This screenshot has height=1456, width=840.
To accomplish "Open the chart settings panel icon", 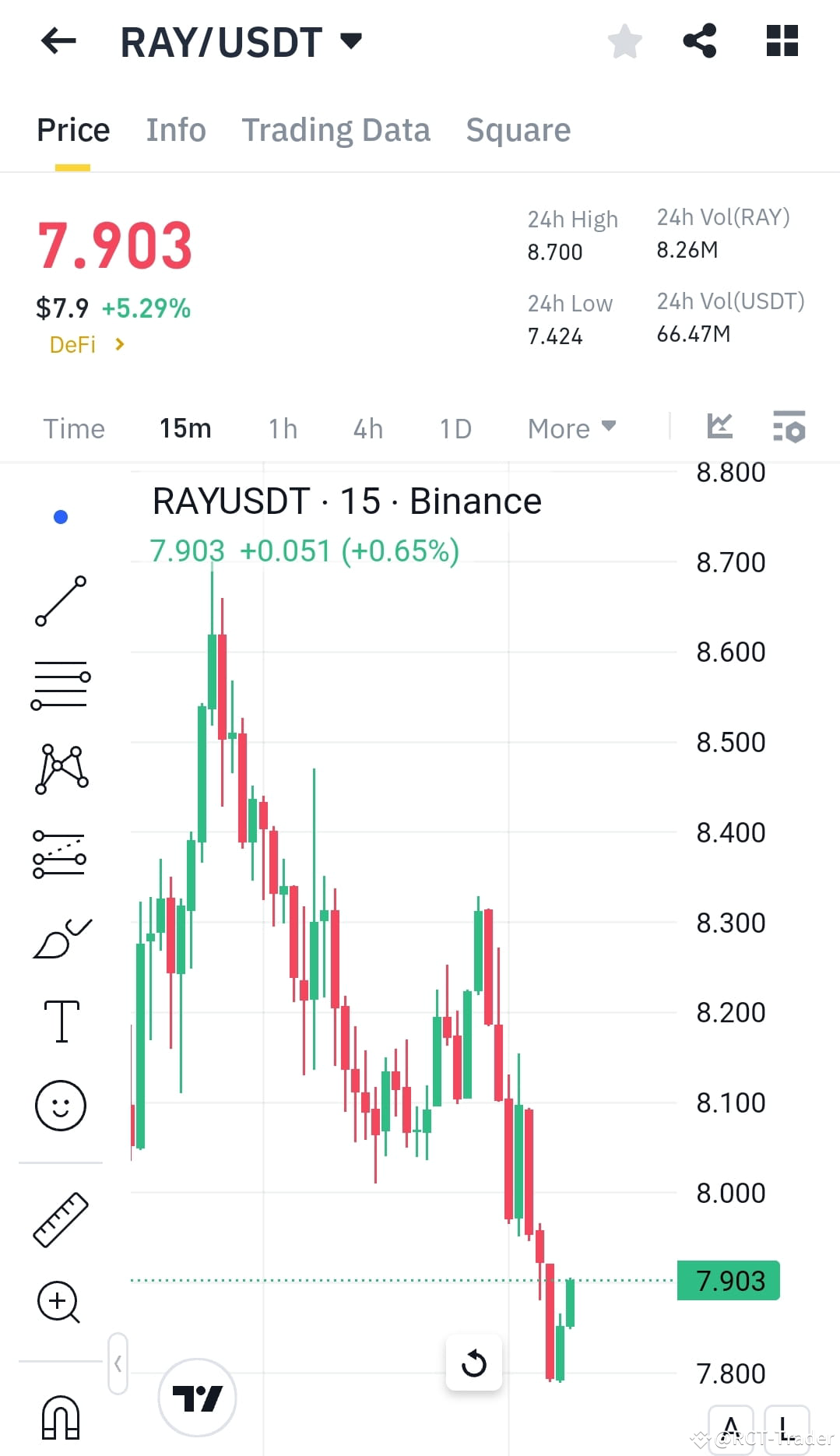I will coord(789,428).
